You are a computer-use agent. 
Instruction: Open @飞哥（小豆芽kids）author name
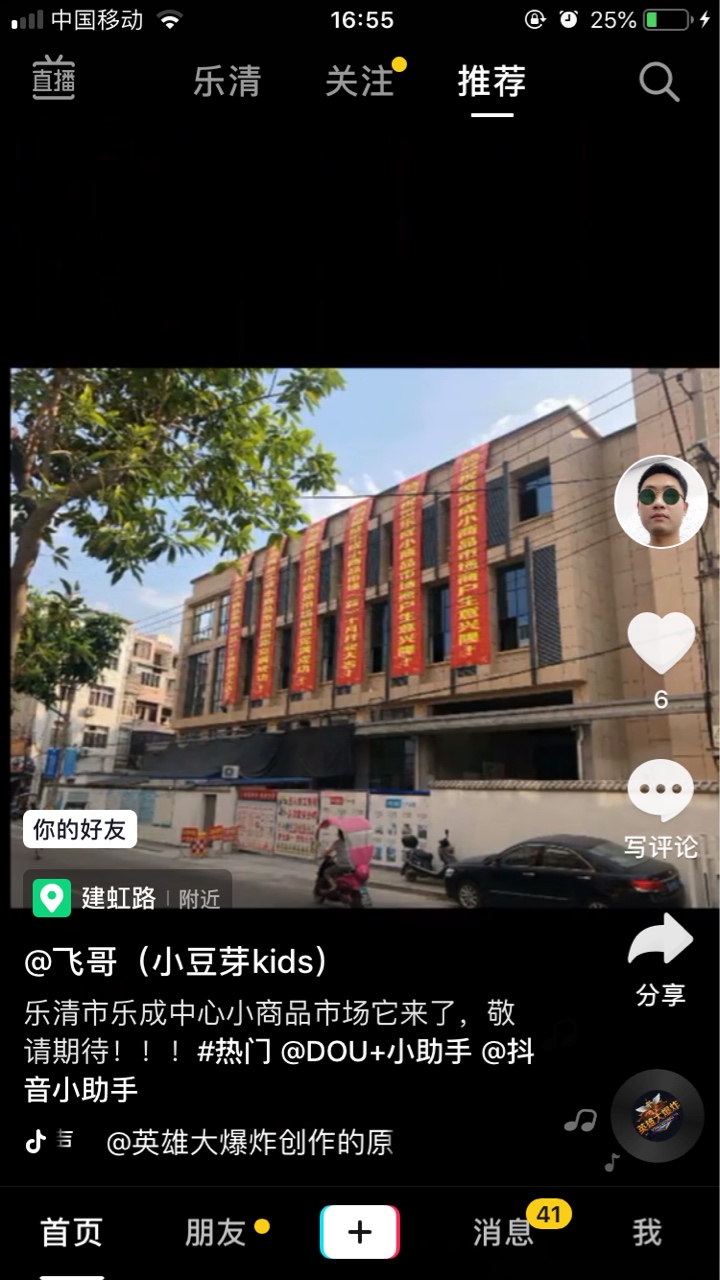tap(177, 962)
